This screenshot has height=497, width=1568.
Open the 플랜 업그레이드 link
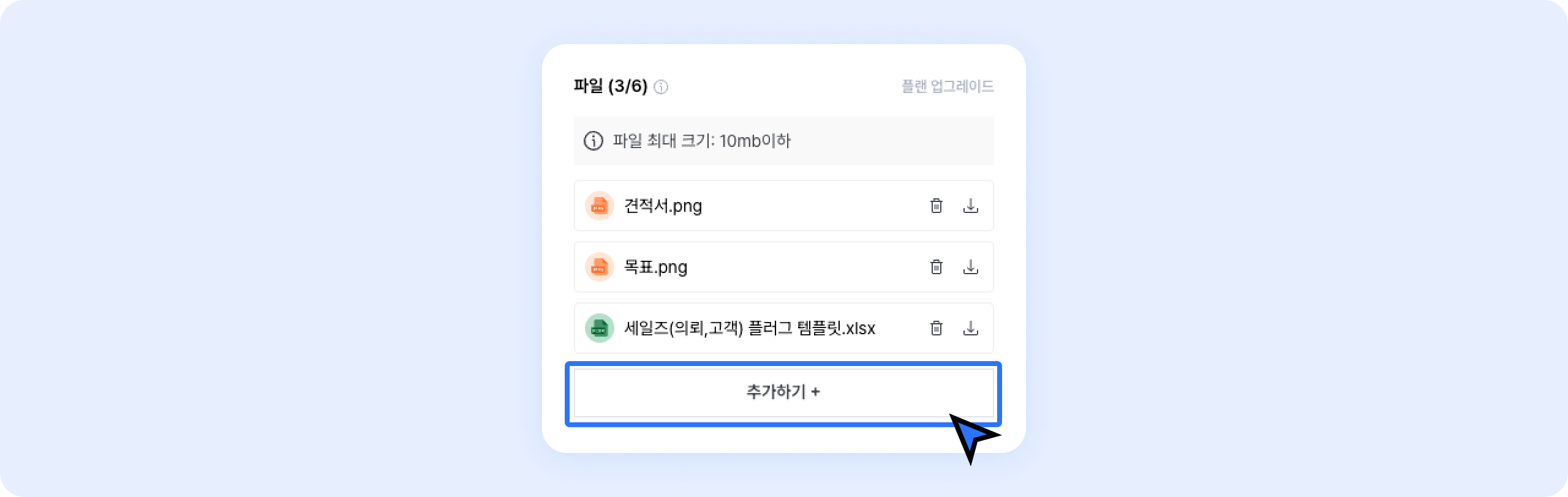click(x=947, y=86)
